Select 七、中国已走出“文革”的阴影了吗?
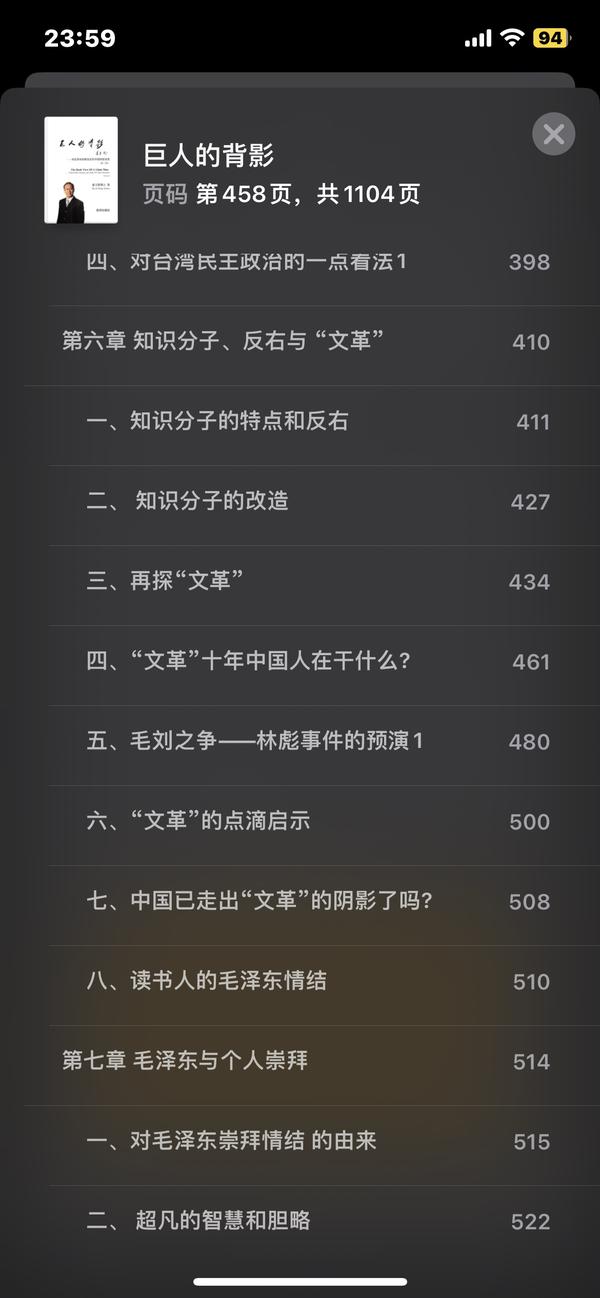Viewport: 600px width, 1298px height. coord(300,902)
